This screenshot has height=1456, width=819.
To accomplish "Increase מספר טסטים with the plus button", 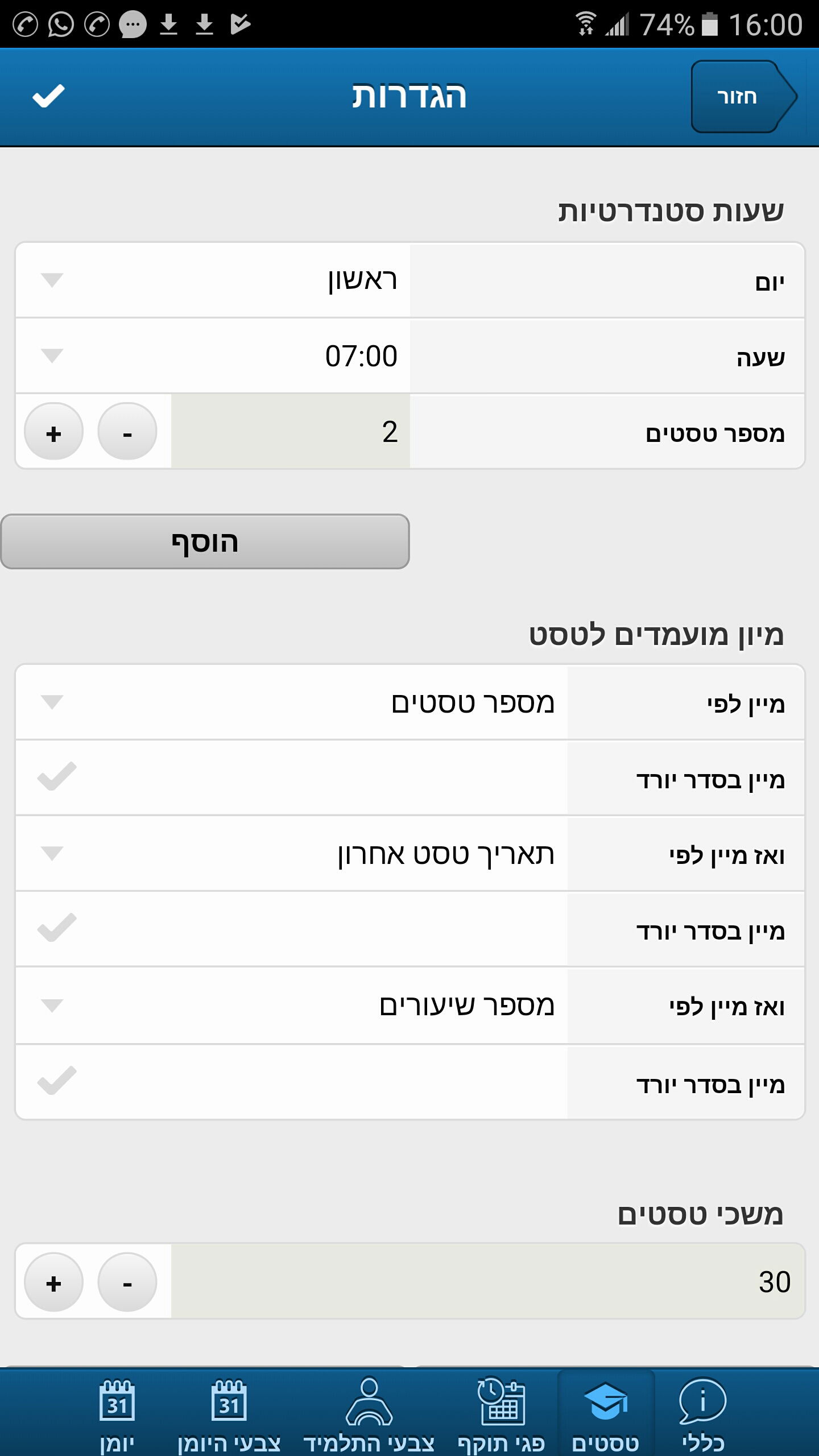I will [x=54, y=432].
